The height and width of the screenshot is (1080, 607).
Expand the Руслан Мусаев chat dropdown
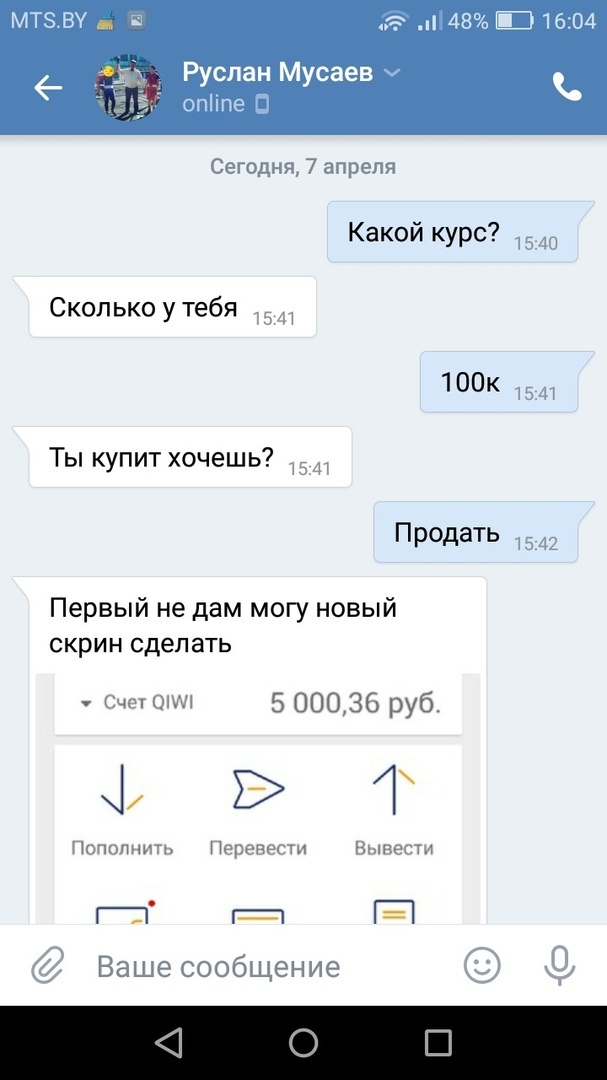coord(392,72)
